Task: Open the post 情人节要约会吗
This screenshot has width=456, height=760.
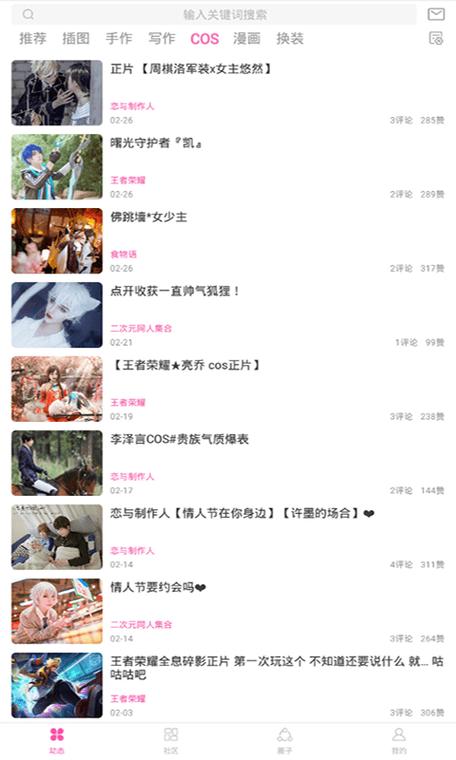Action: [x=228, y=611]
